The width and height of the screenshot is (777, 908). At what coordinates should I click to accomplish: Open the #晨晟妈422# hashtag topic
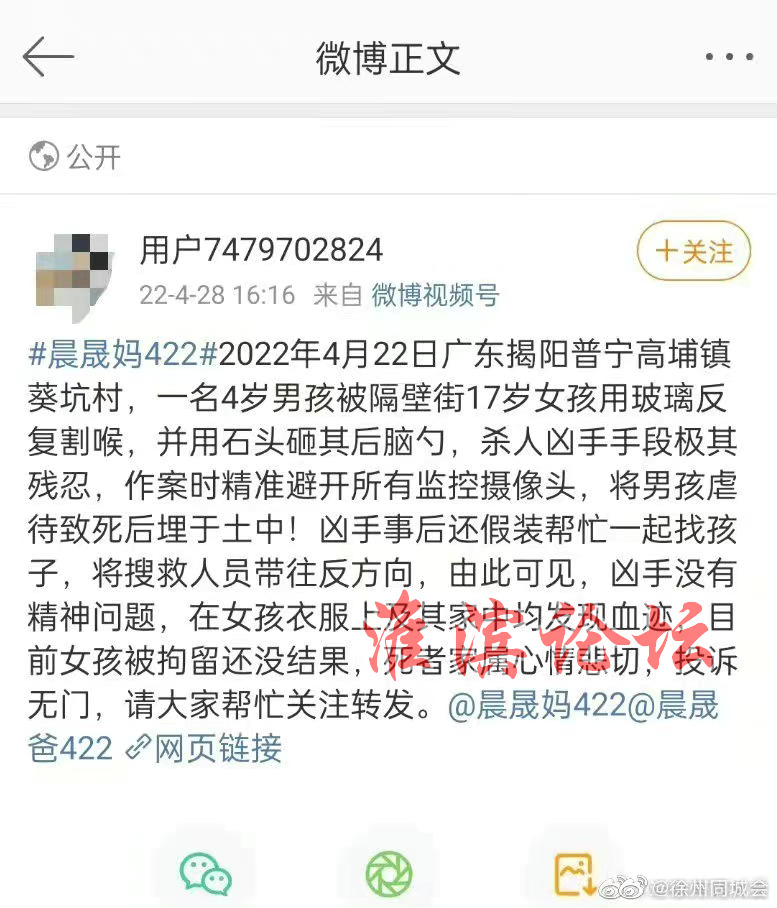[123, 355]
